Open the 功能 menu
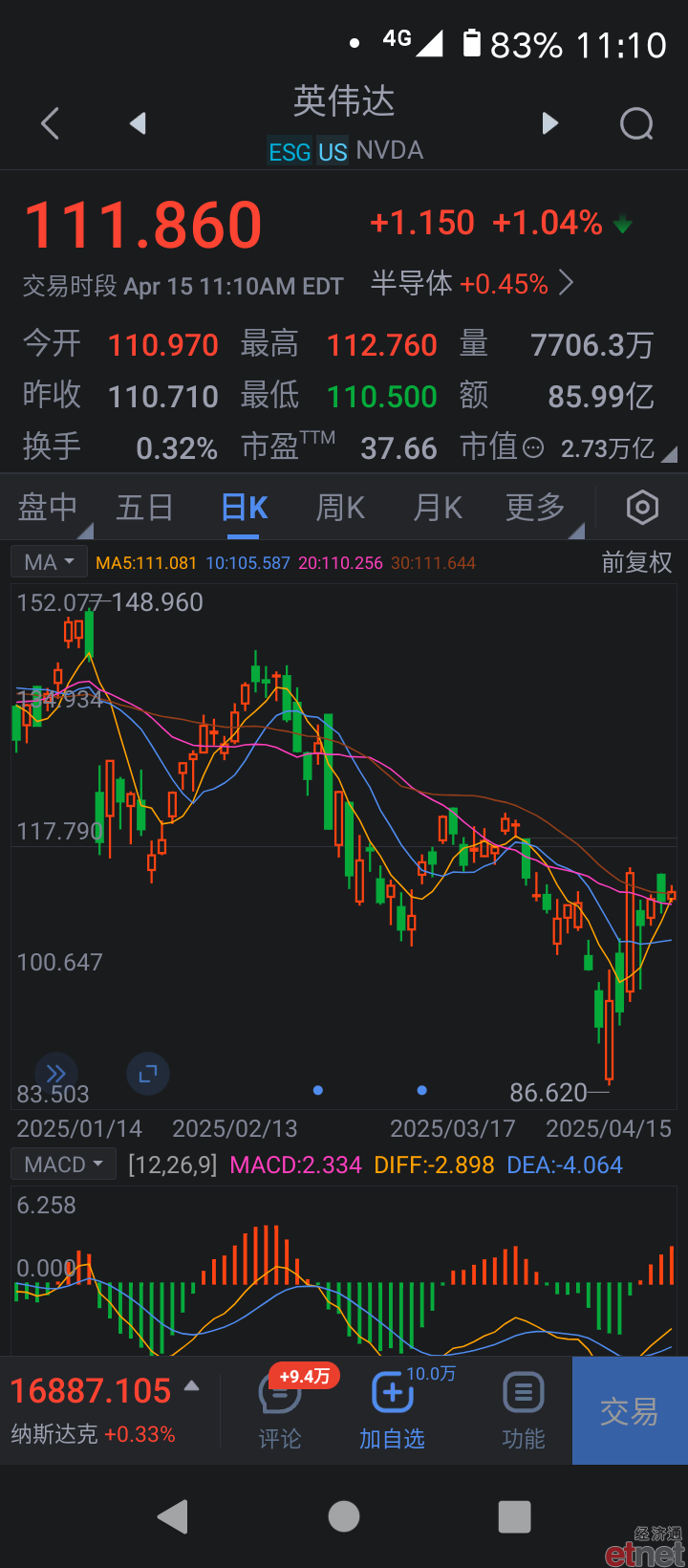Viewport: 688px width, 1568px height. pyautogui.click(x=524, y=1410)
